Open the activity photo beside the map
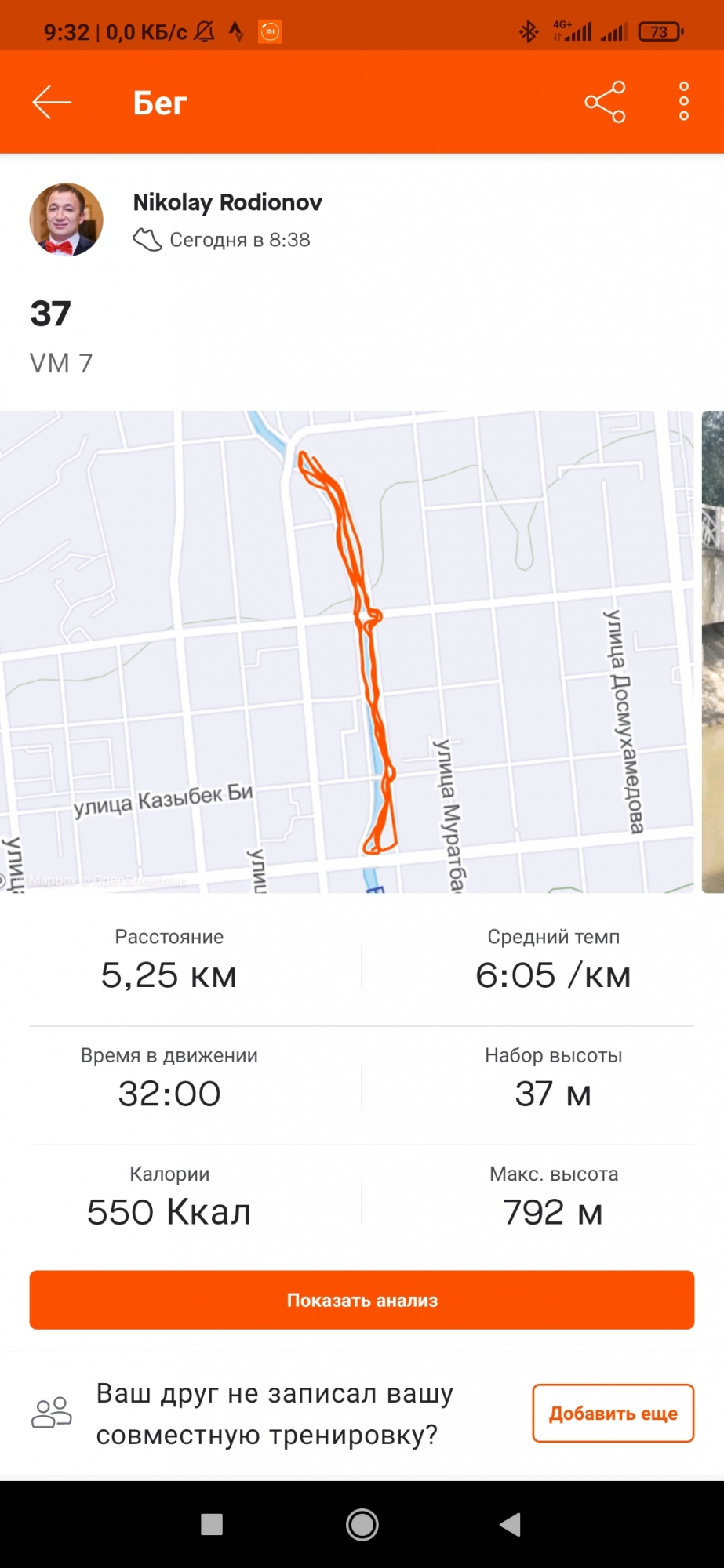 [713, 652]
